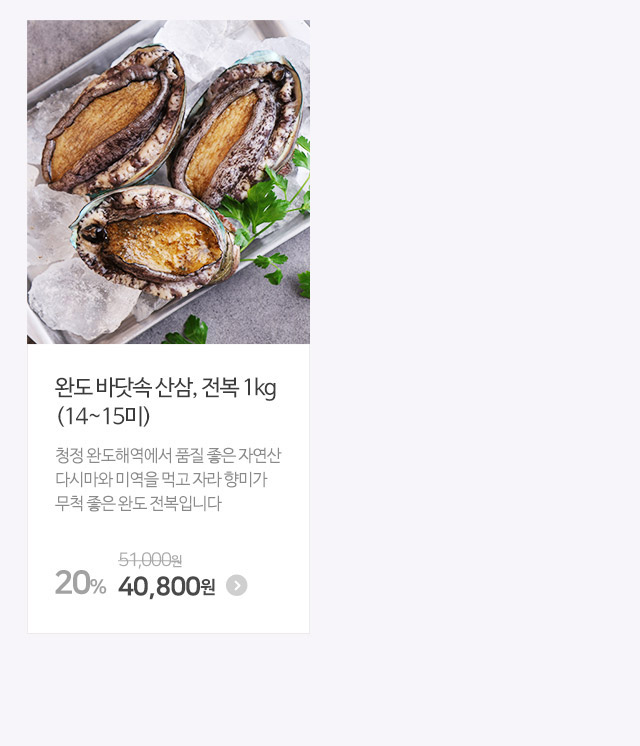Viewport: 640px width, 746px height.
Task: Tap the arrow icon beside 40,800원
Action: point(237,585)
